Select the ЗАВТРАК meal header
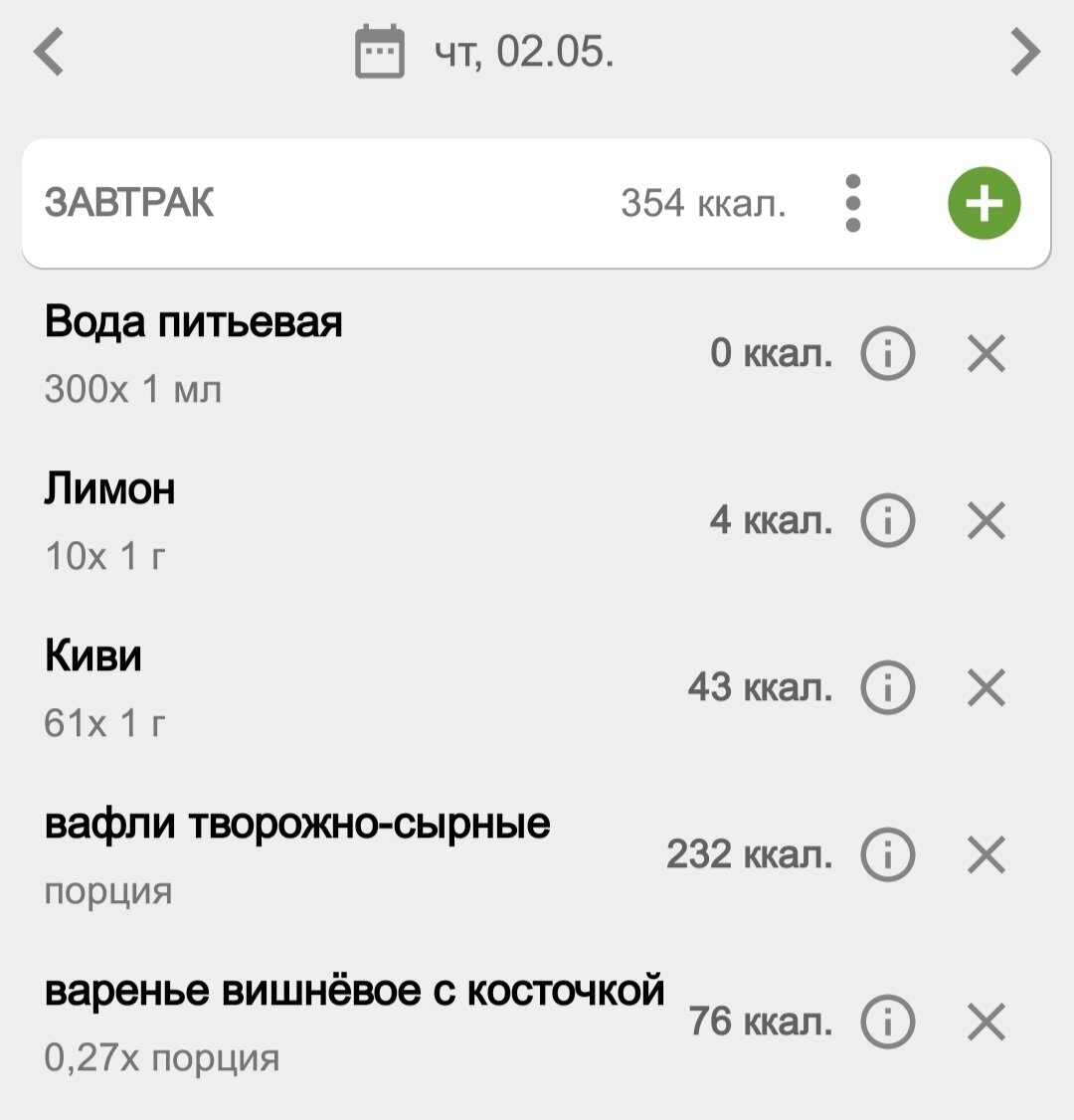The width and height of the screenshot is (1074, 1120). tap(127, 202)
